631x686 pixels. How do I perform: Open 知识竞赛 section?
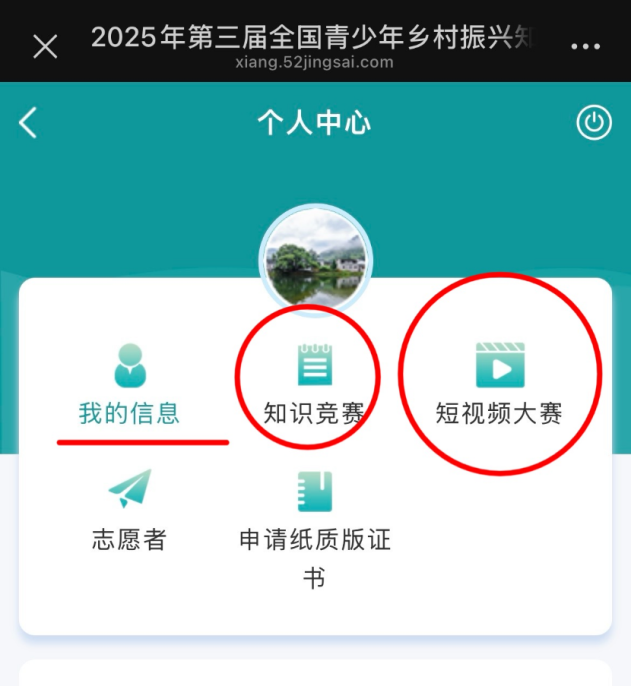[x=313, y=384]
